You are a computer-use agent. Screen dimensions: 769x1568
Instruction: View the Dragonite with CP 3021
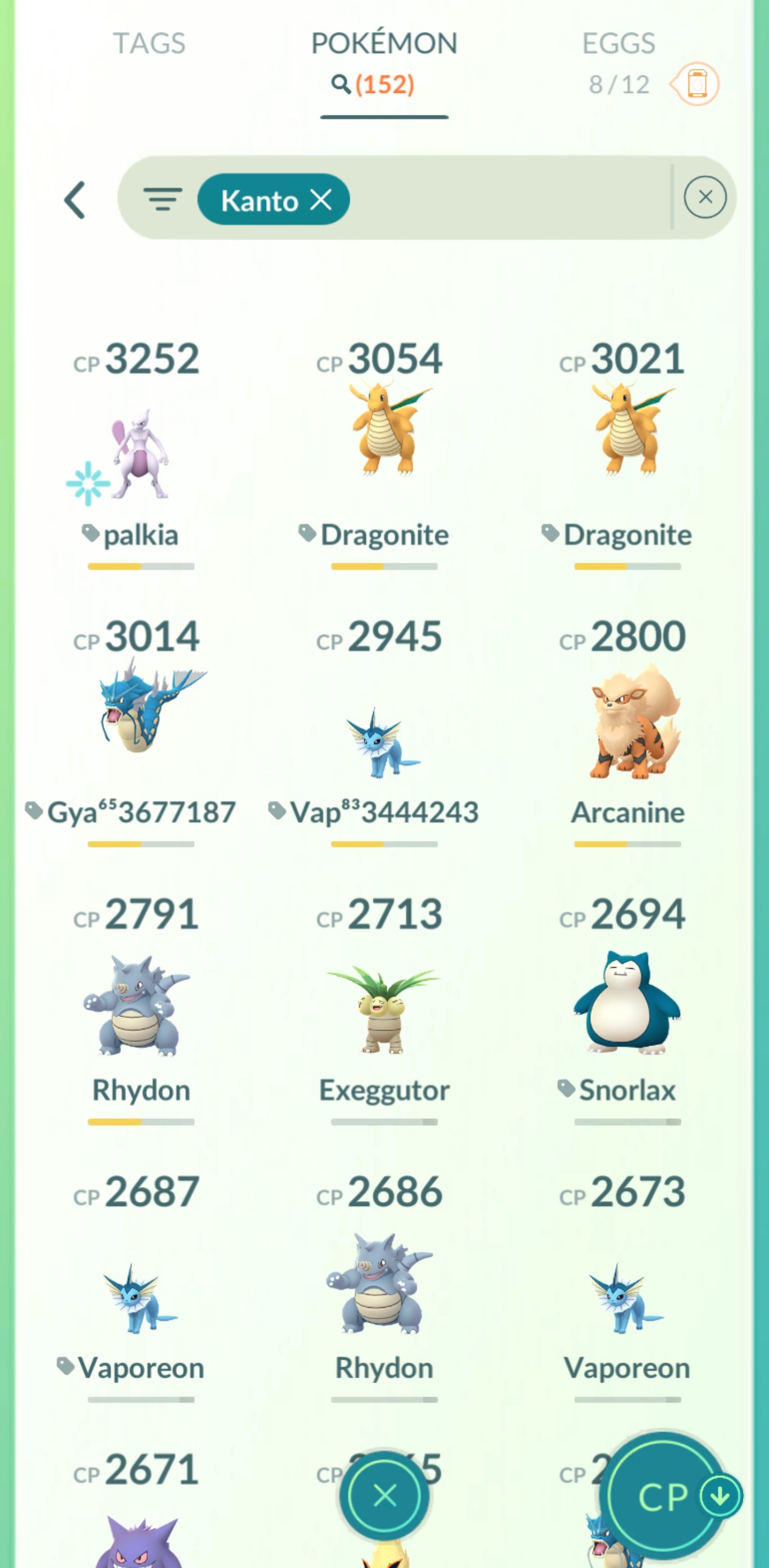point(627,429)
